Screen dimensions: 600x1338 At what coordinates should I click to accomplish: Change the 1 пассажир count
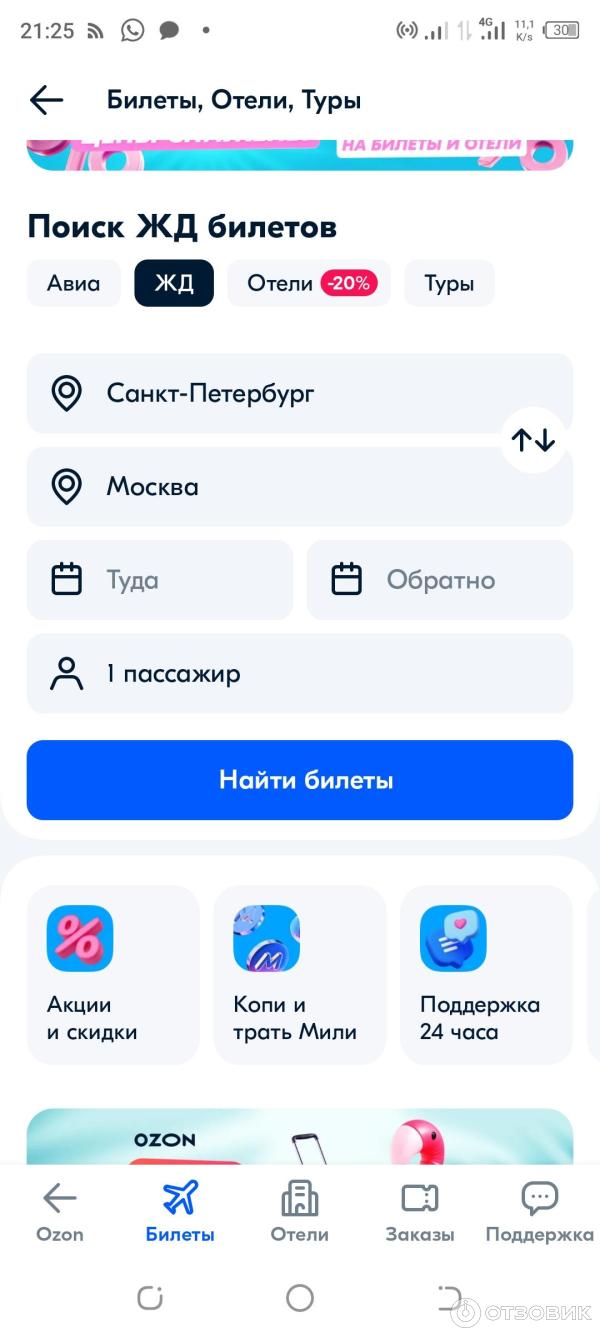(300, 674)
